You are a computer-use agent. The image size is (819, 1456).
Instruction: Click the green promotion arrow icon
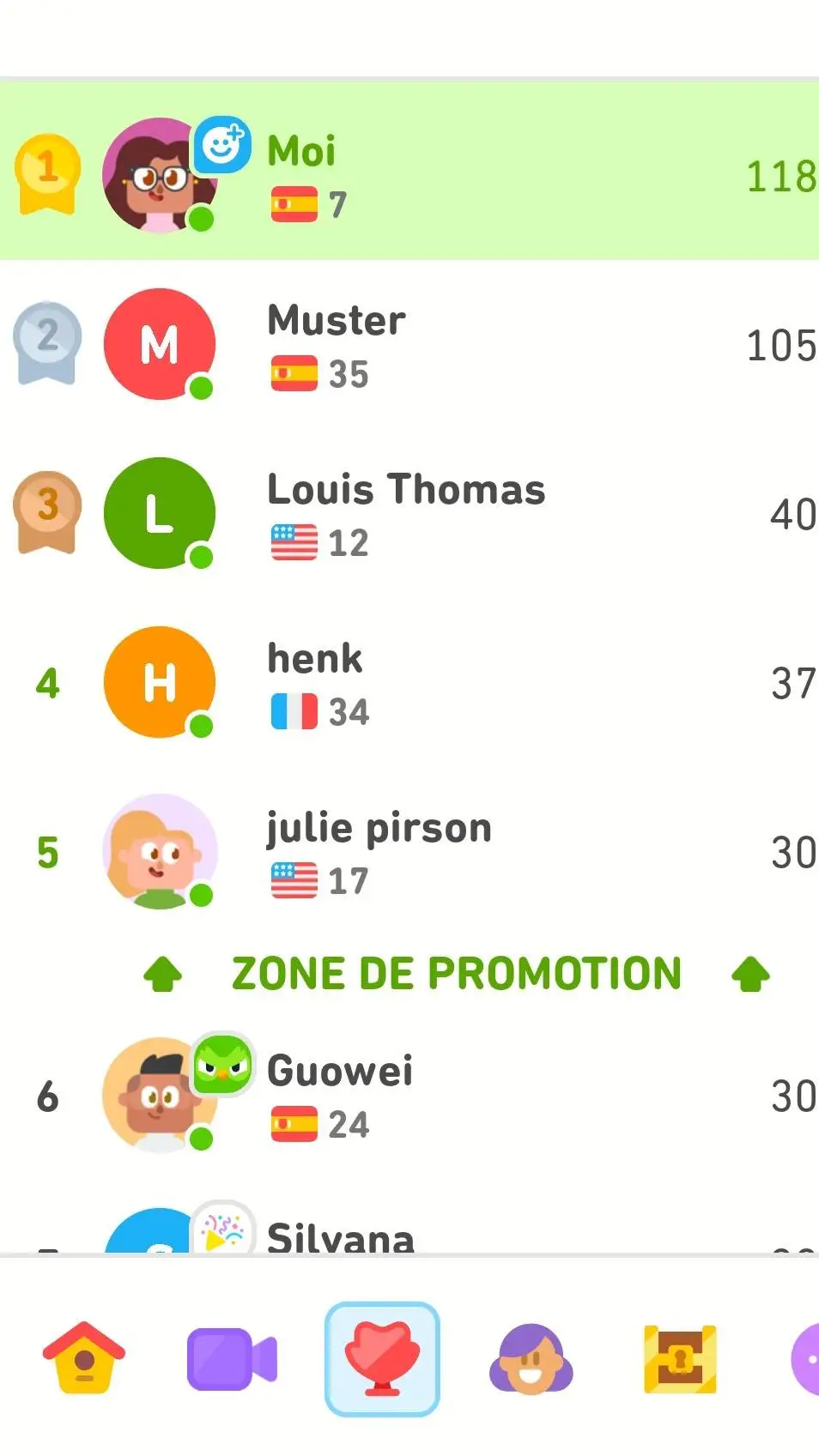click(164, 973)
